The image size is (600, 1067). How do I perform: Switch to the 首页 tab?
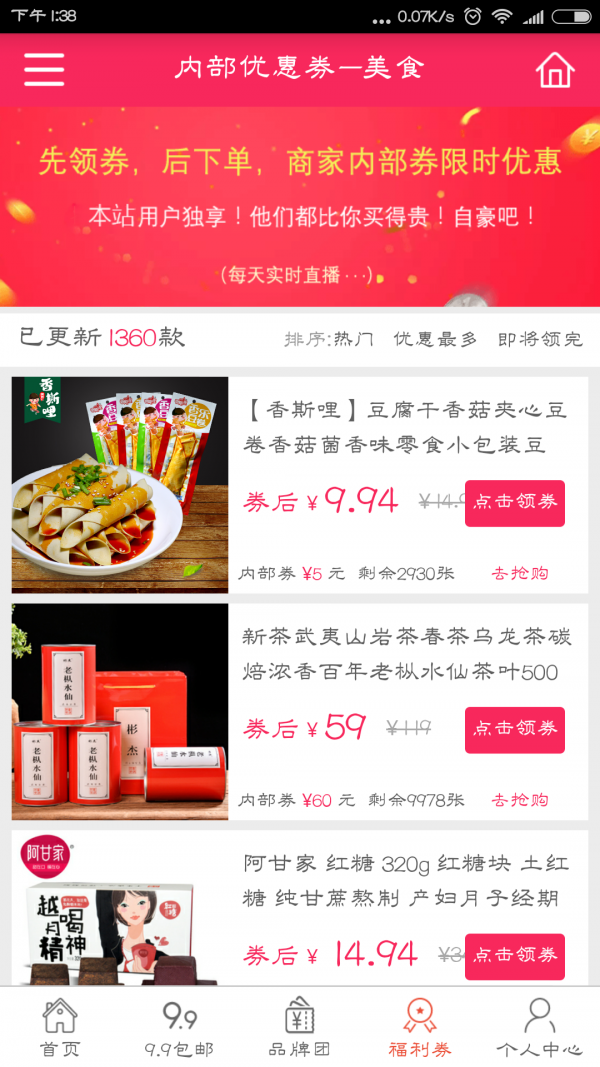pos(60,1027)
